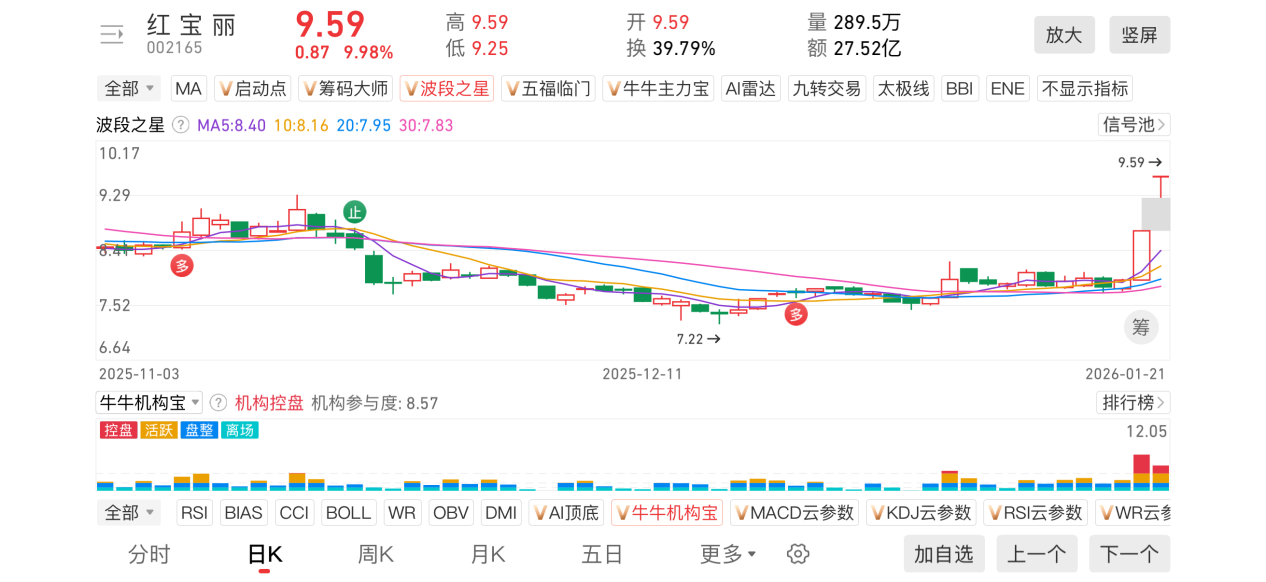This screenshot has height=582, width=1266.
Task: Tap the 筹 chip distribution button
Action: coord(1141,327)
